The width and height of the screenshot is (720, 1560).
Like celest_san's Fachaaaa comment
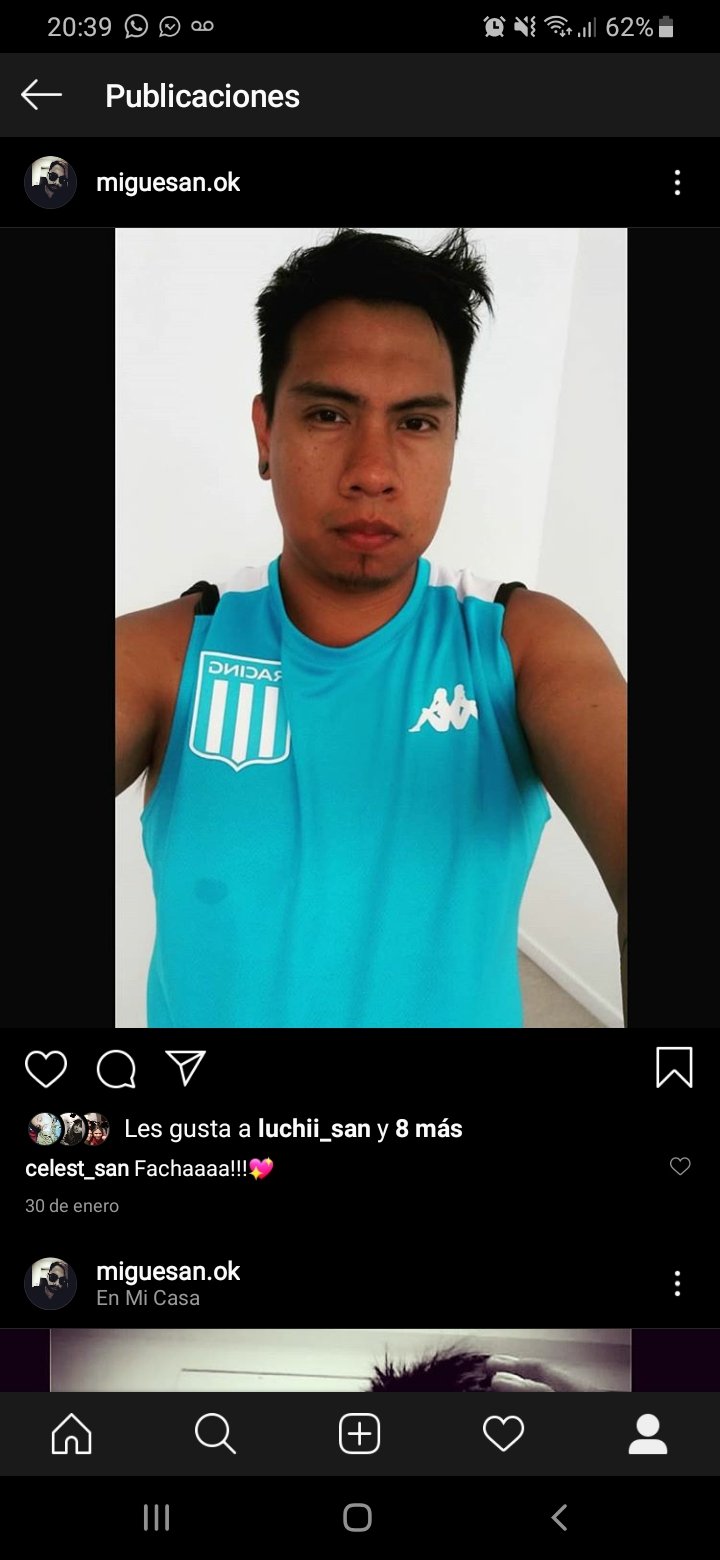(680, 1166)
